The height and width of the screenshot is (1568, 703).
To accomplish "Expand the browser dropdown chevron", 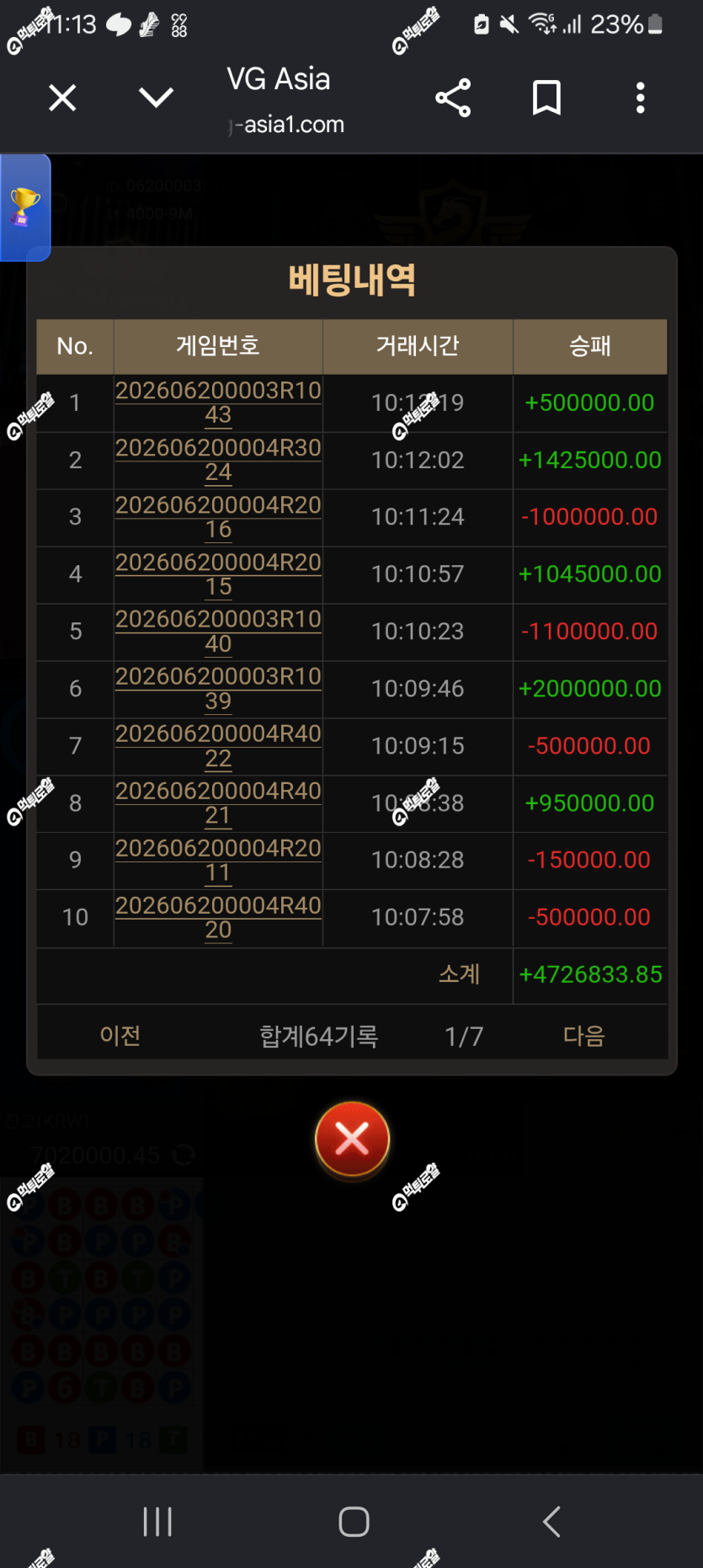I will click(156, 98).
